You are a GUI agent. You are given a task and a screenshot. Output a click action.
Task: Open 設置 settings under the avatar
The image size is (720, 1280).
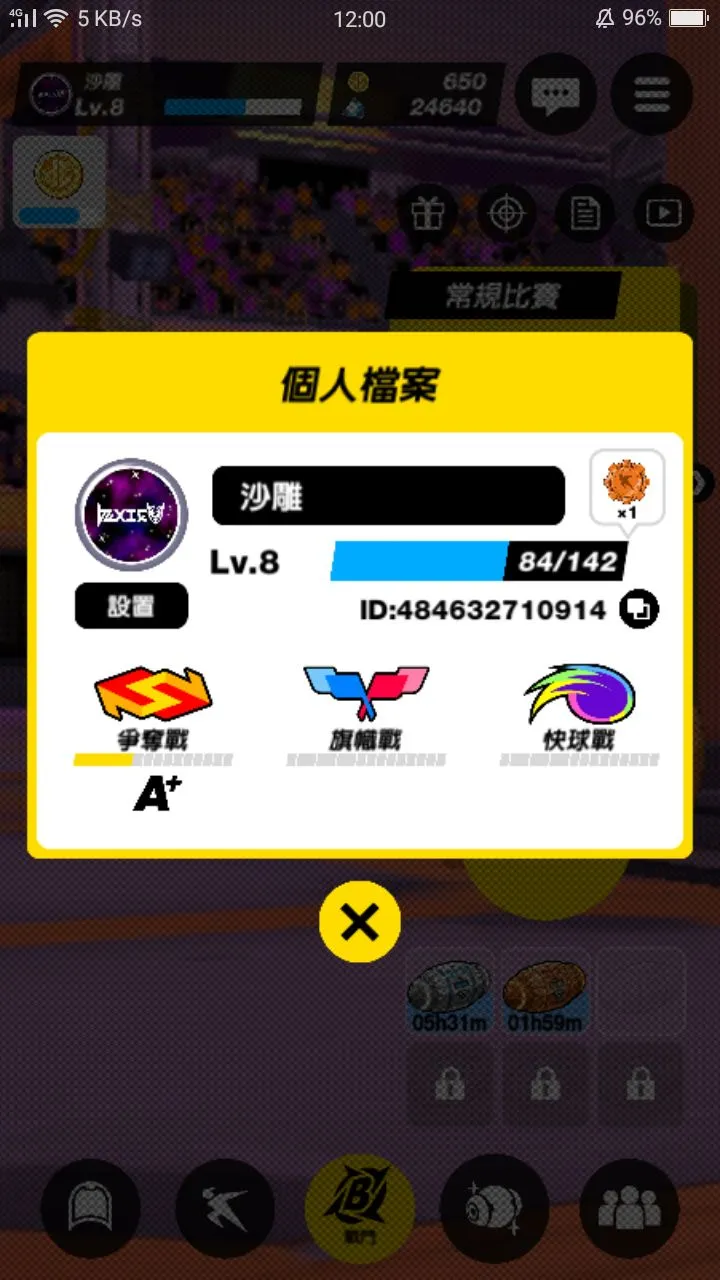pyautogui.click(x=131, y=606)
